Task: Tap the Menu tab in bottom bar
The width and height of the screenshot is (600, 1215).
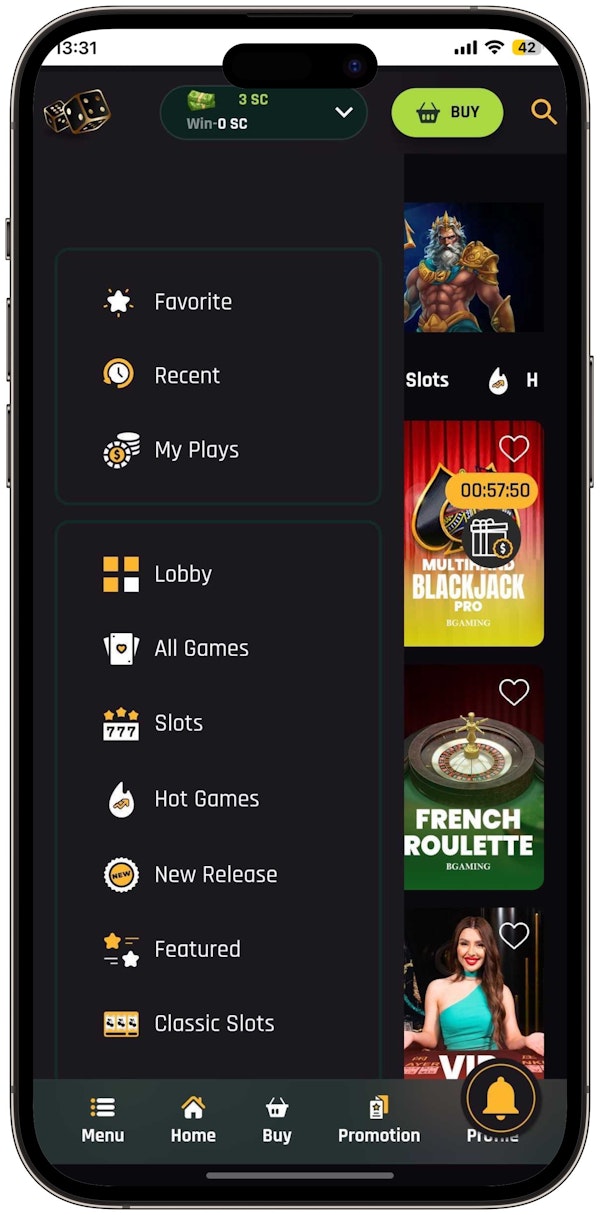Action: (x=102, y=1120)
